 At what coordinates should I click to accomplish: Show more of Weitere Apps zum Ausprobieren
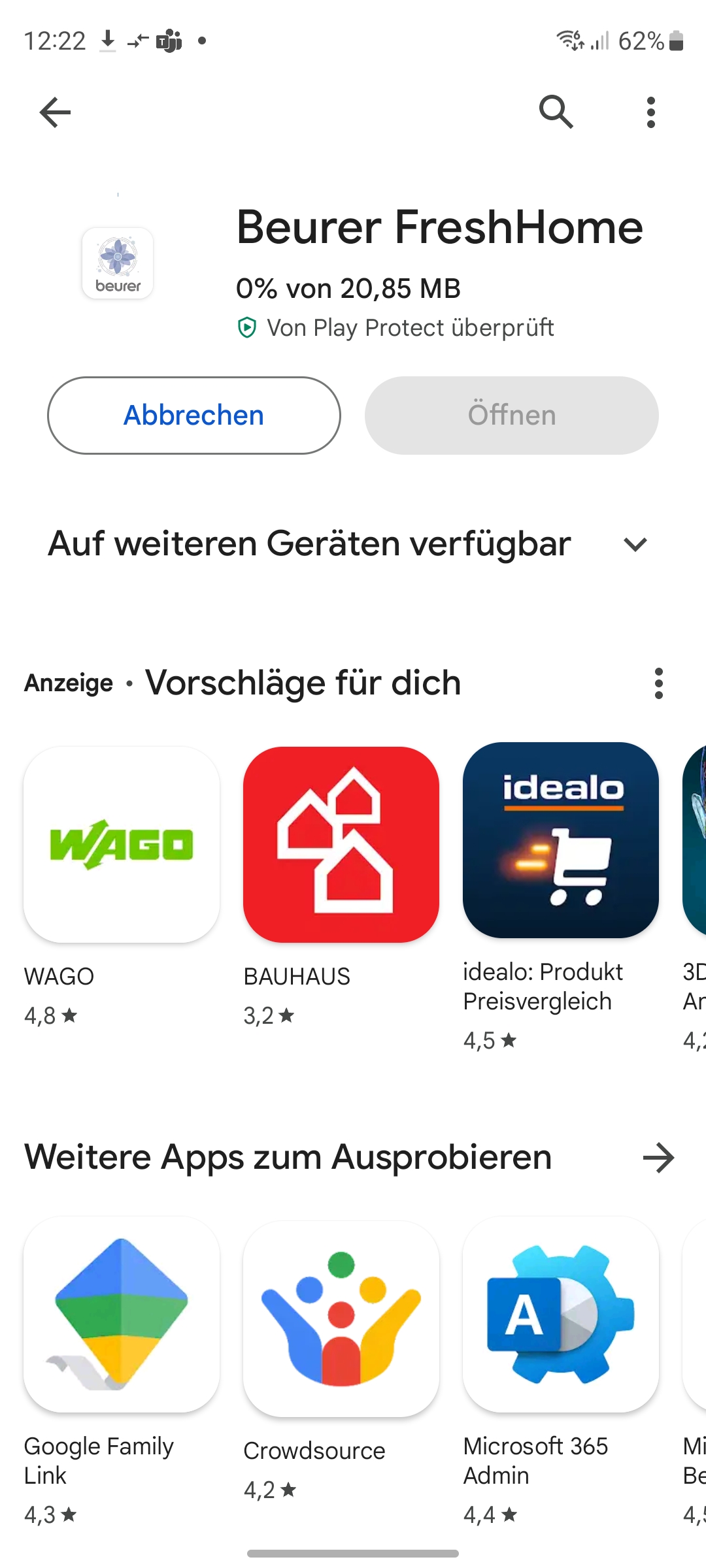coord(658,1158)
